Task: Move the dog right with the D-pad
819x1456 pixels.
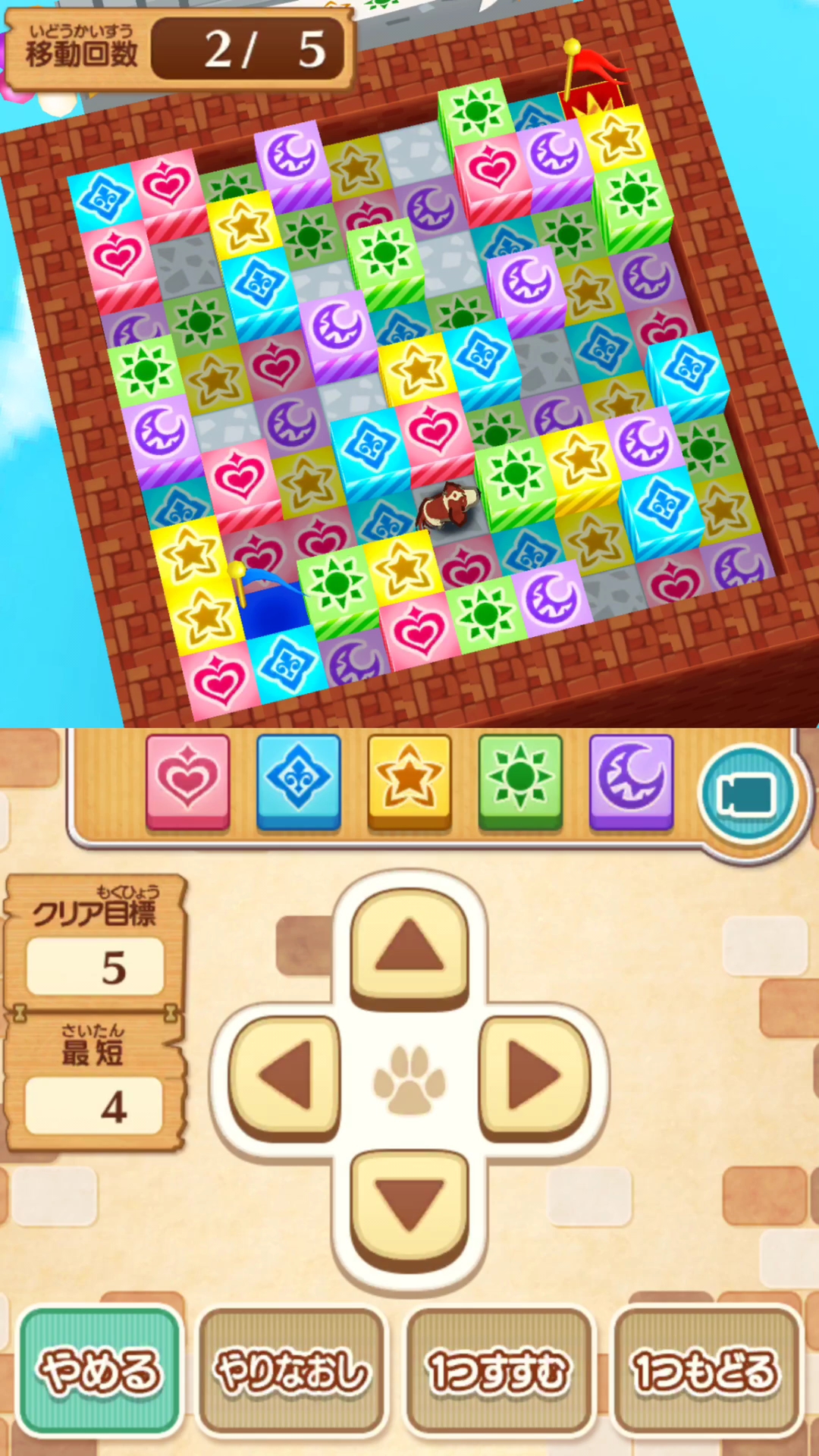Action: click(x=535, y=1075)
